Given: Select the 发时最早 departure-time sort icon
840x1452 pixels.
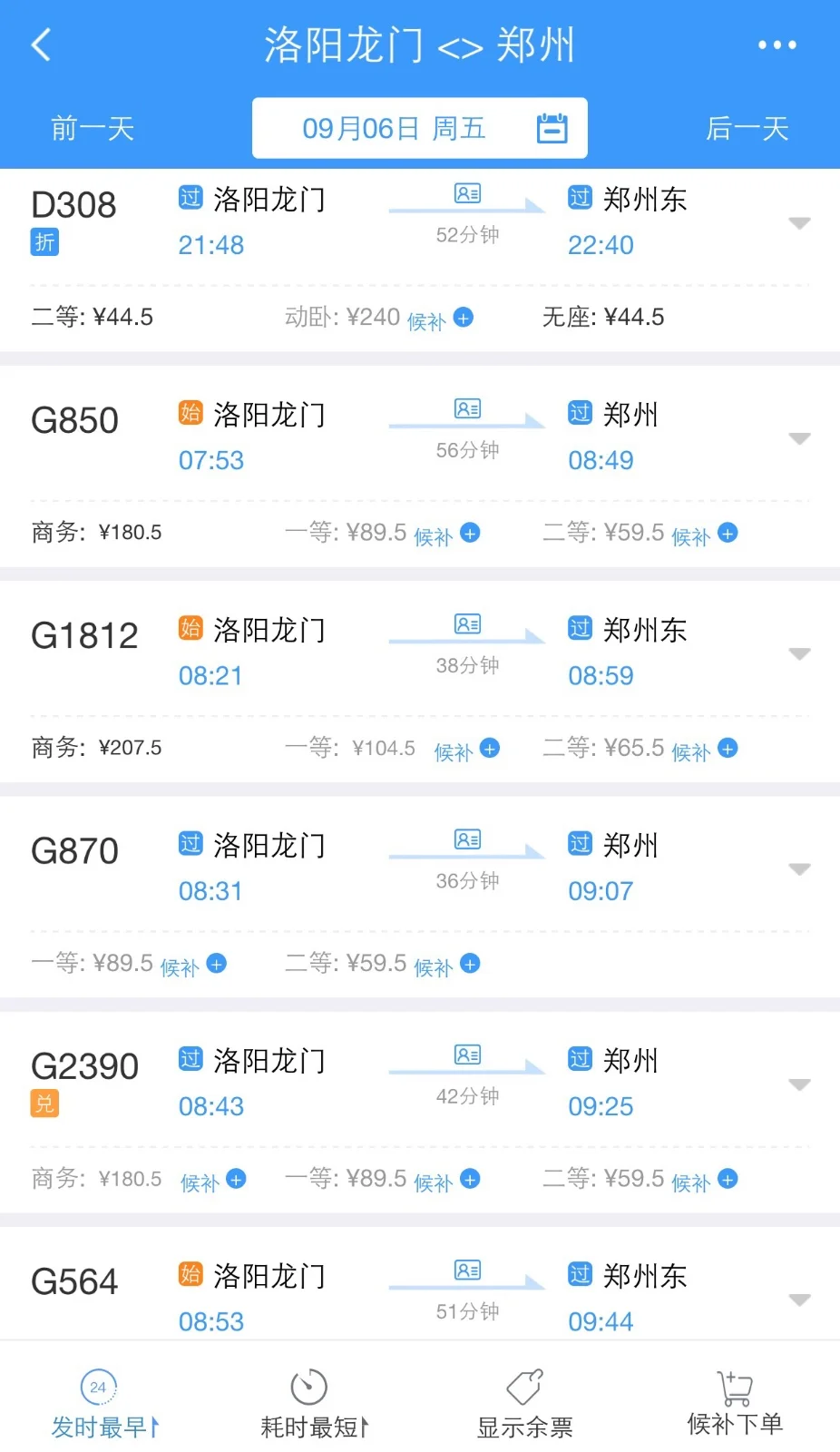Looking at the screenshot, I should [99, 1387].
